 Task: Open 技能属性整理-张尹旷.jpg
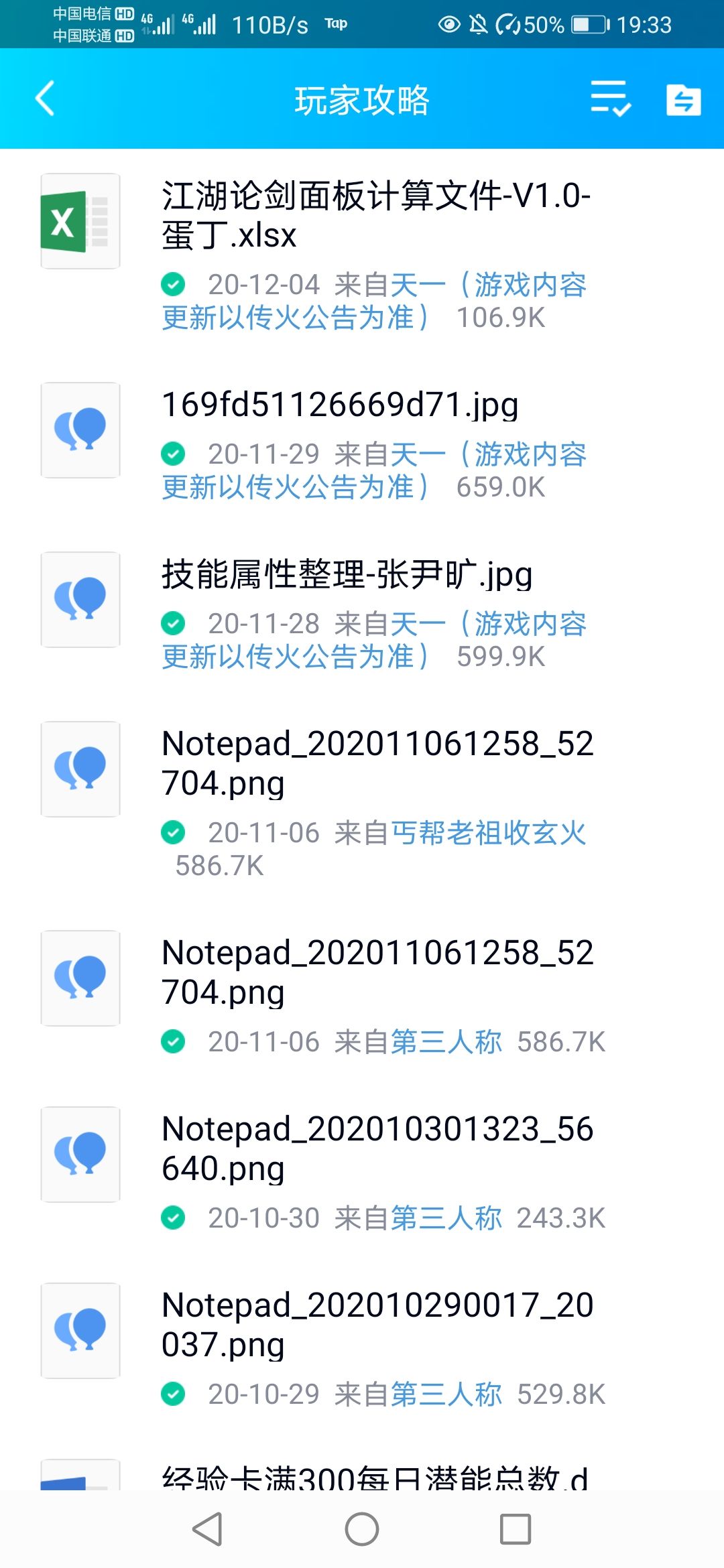347,575
